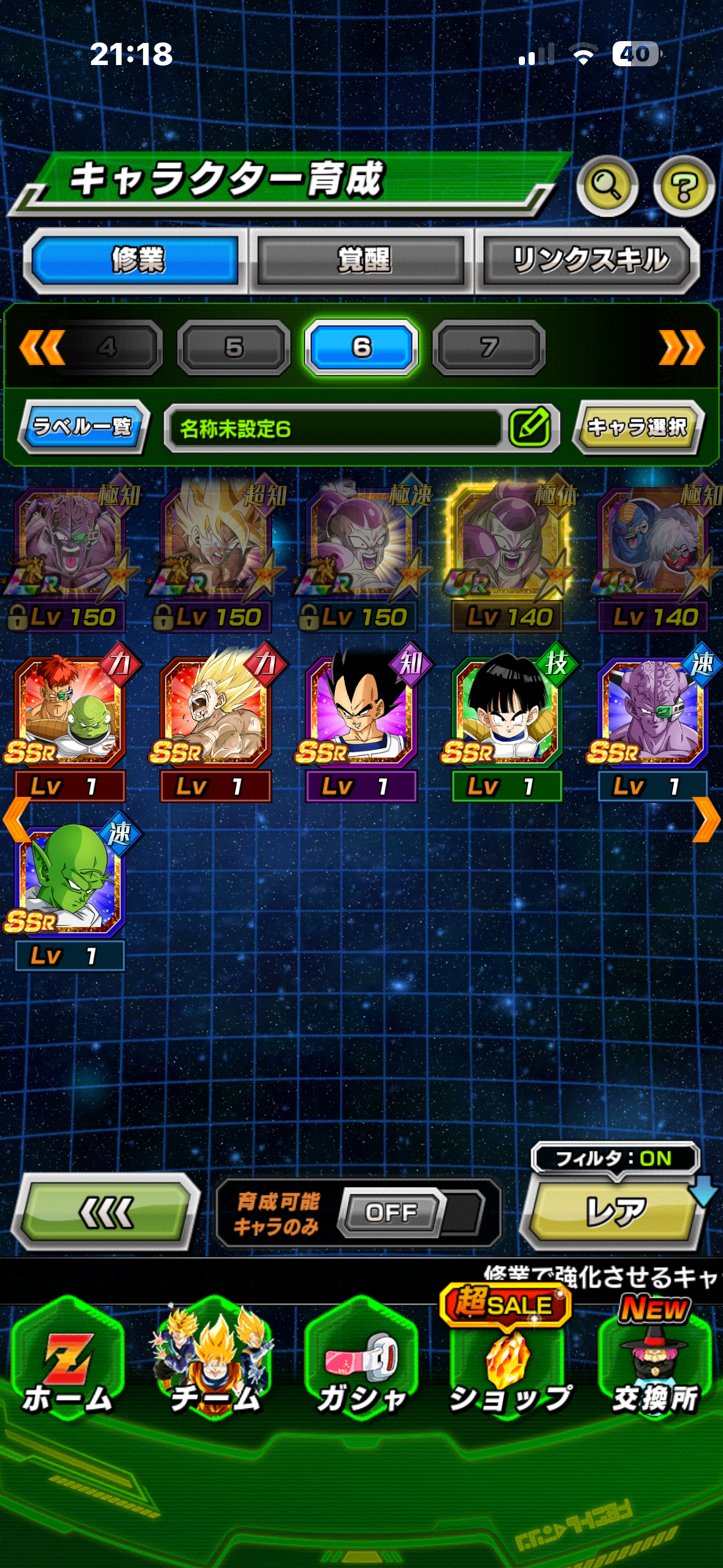
Task: Choose the UR Lv 140 極体 Frieza card
Action: [x=507, y=546]
